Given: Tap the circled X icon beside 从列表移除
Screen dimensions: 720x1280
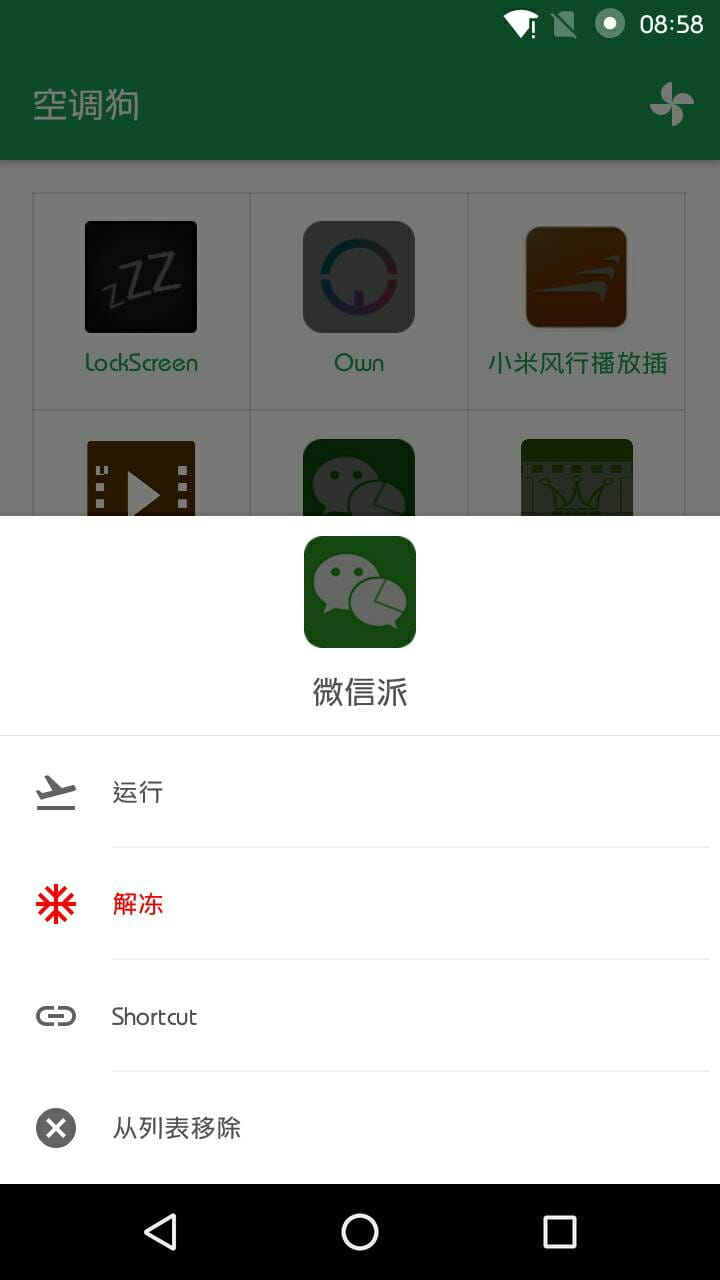Looking at the screenshot, I should click(x=55, y=1127).
